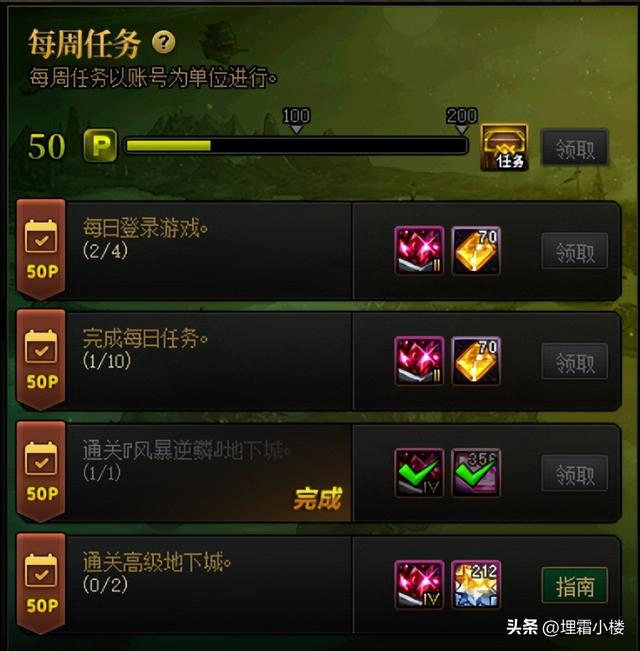This screenshot has width=640, height=651.
Task: Open the help icon next to 每周任务
Action: [164, 43]
